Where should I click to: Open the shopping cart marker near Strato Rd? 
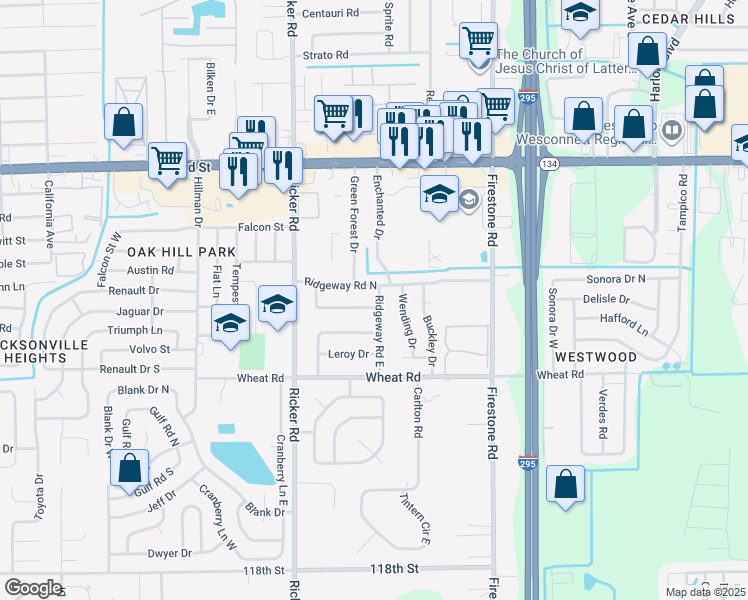(x=479, y=41)
